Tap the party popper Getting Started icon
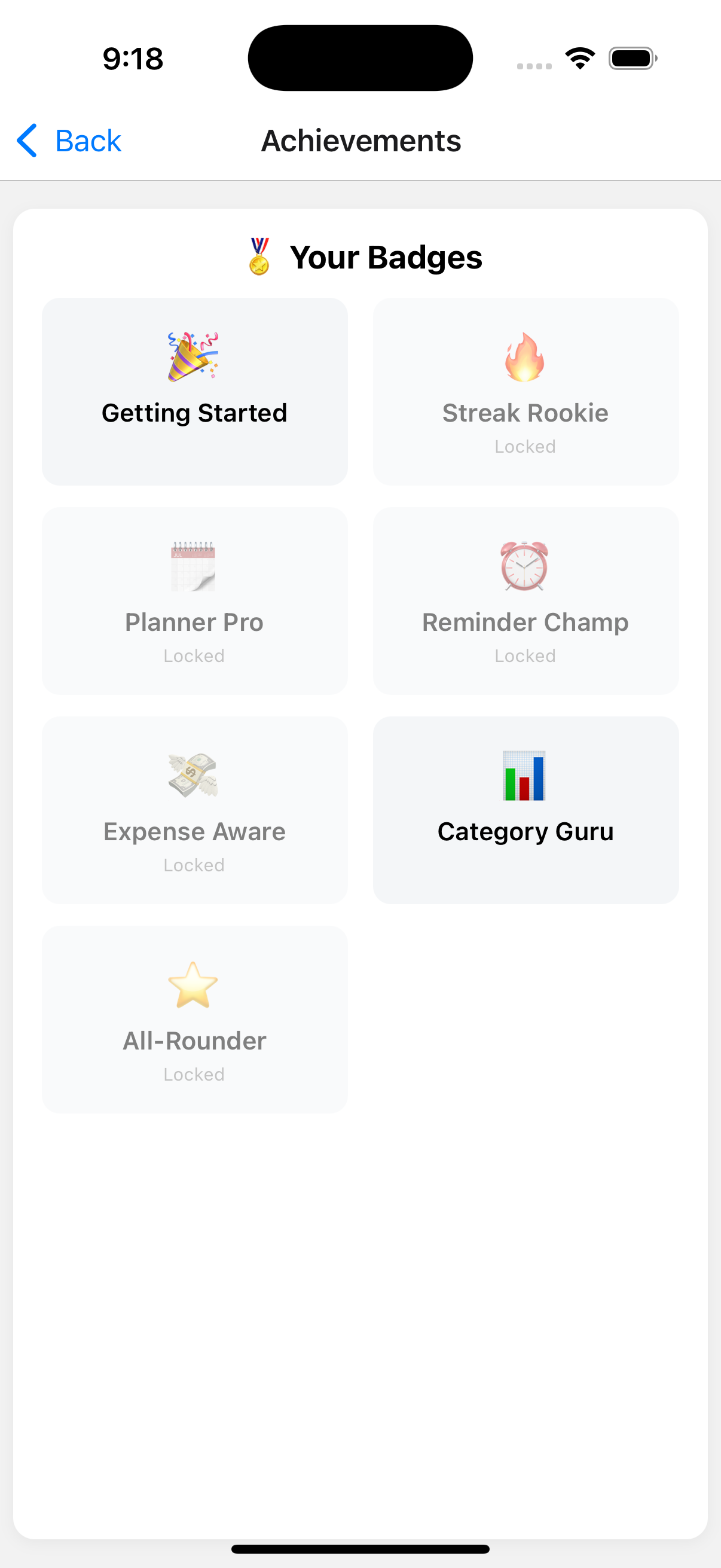Viewport: 721px width, 1568px height. (194, 358)
